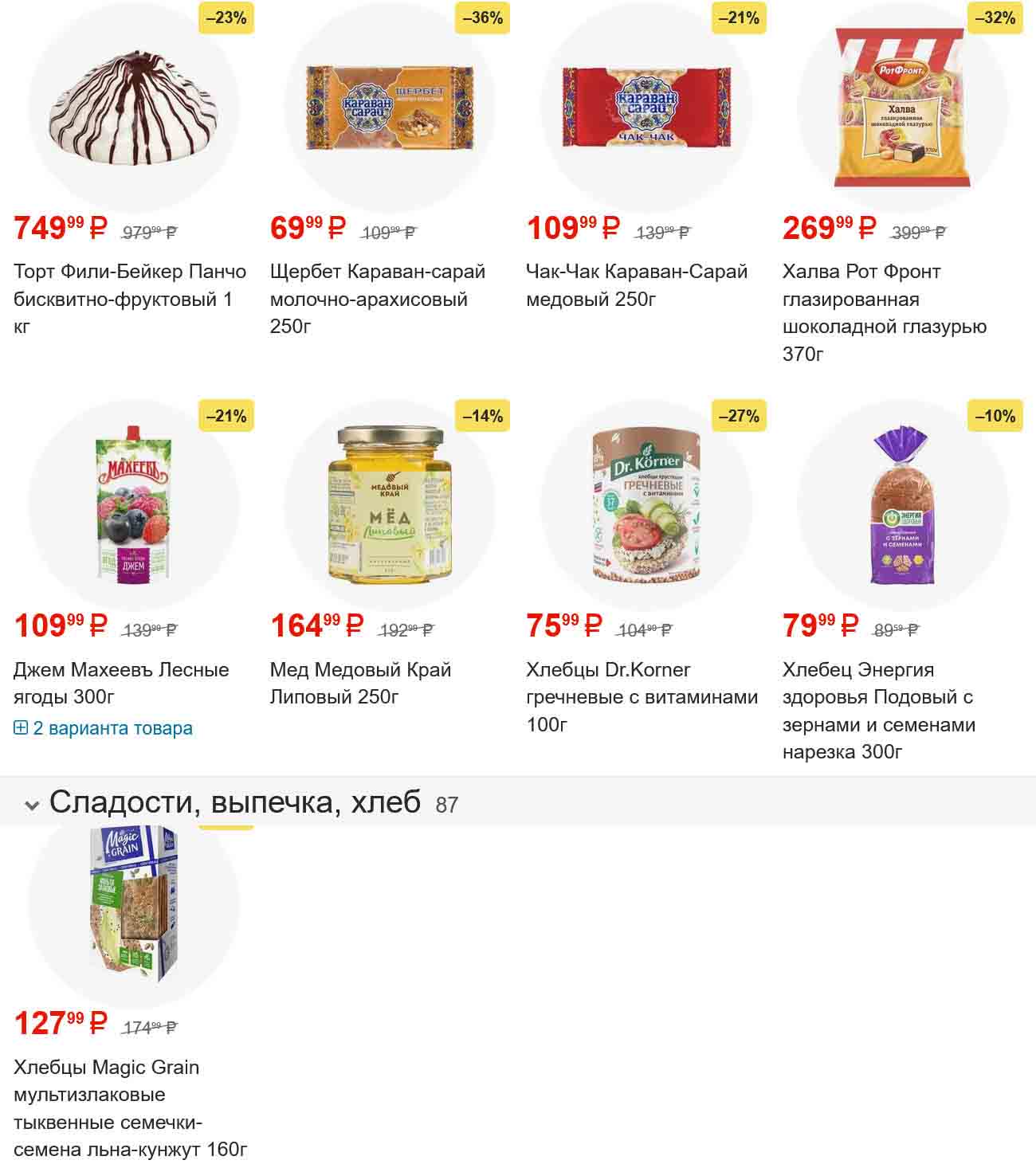
Task: Expand 2 варианта товара link
Action: click(x=104, y=728)
